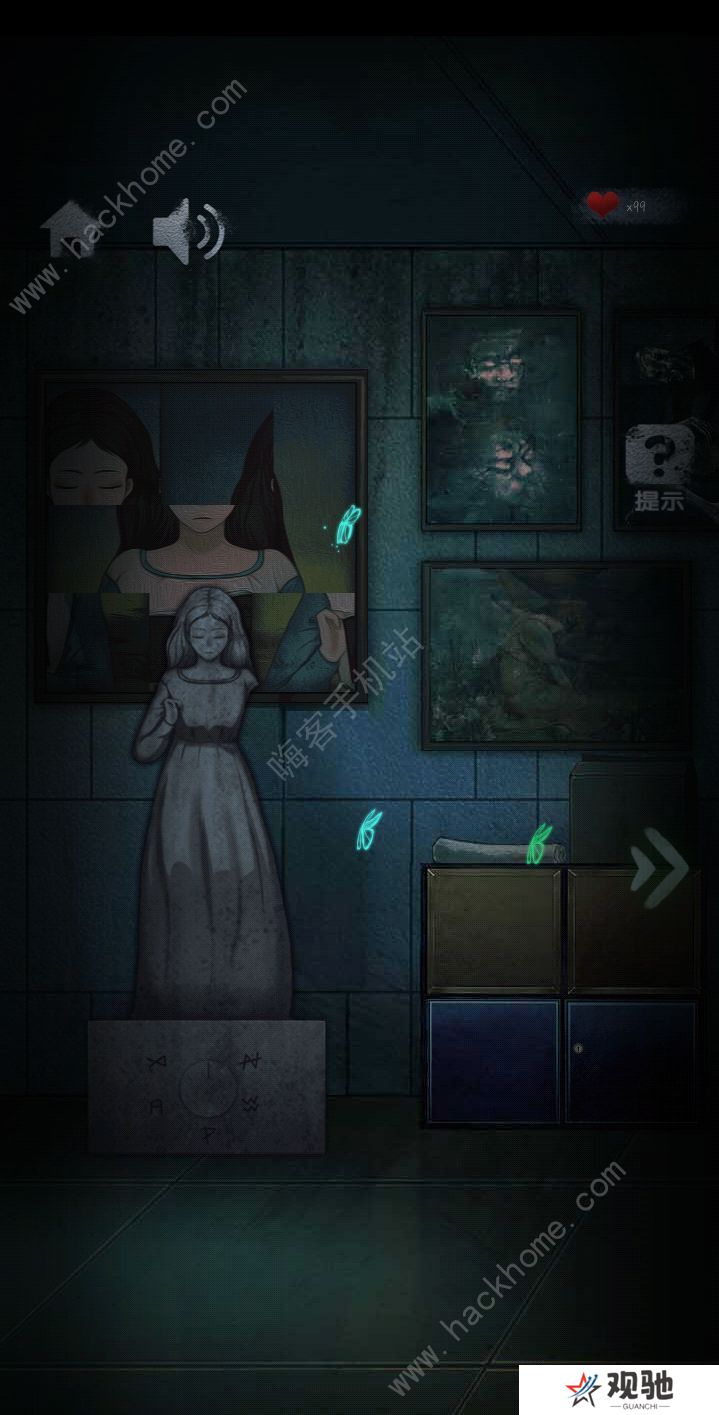Image resolution: width=719 pixels, height=1415 pixels.
Task: Go to the next room arrow
Action: pos(660,867)
